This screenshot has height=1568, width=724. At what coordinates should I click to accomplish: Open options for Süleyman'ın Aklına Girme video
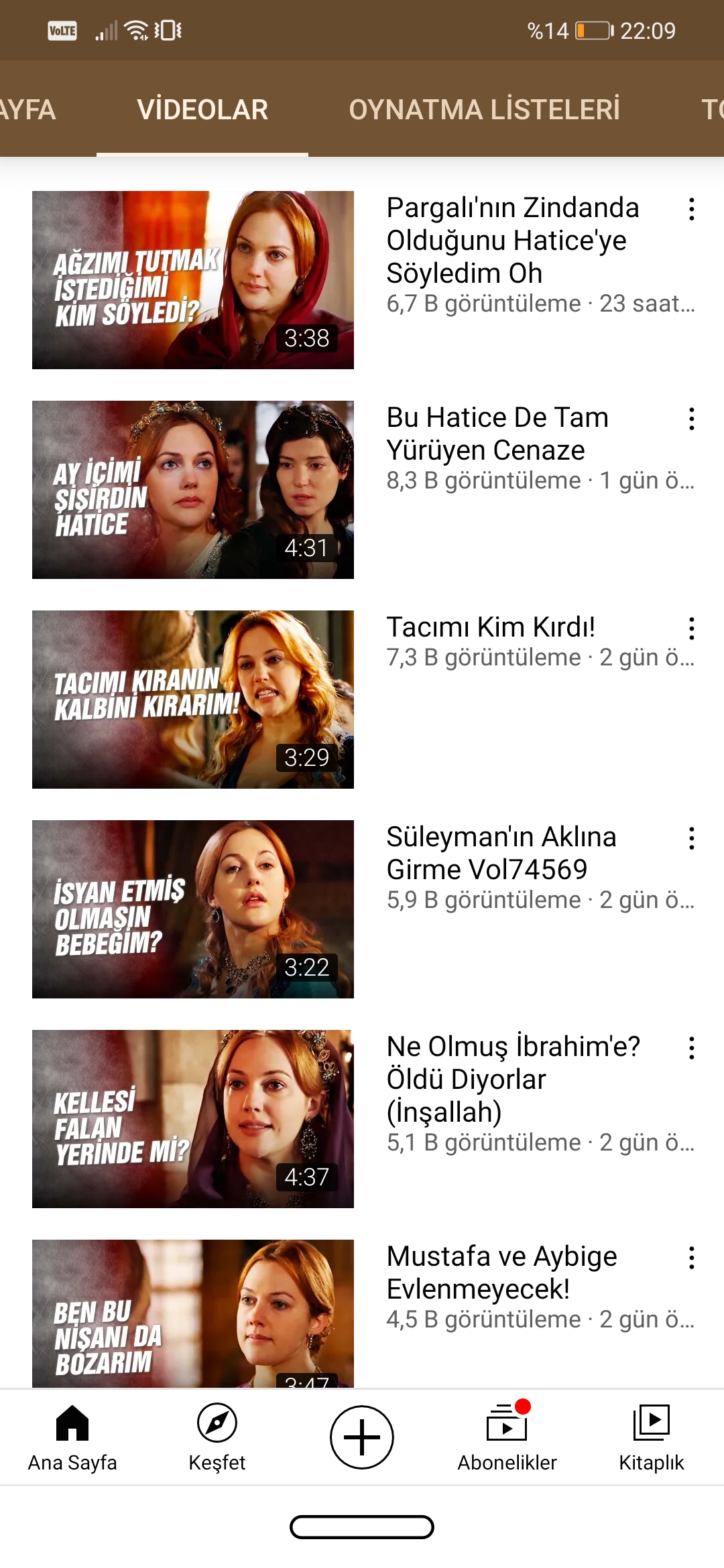point(691,839)
